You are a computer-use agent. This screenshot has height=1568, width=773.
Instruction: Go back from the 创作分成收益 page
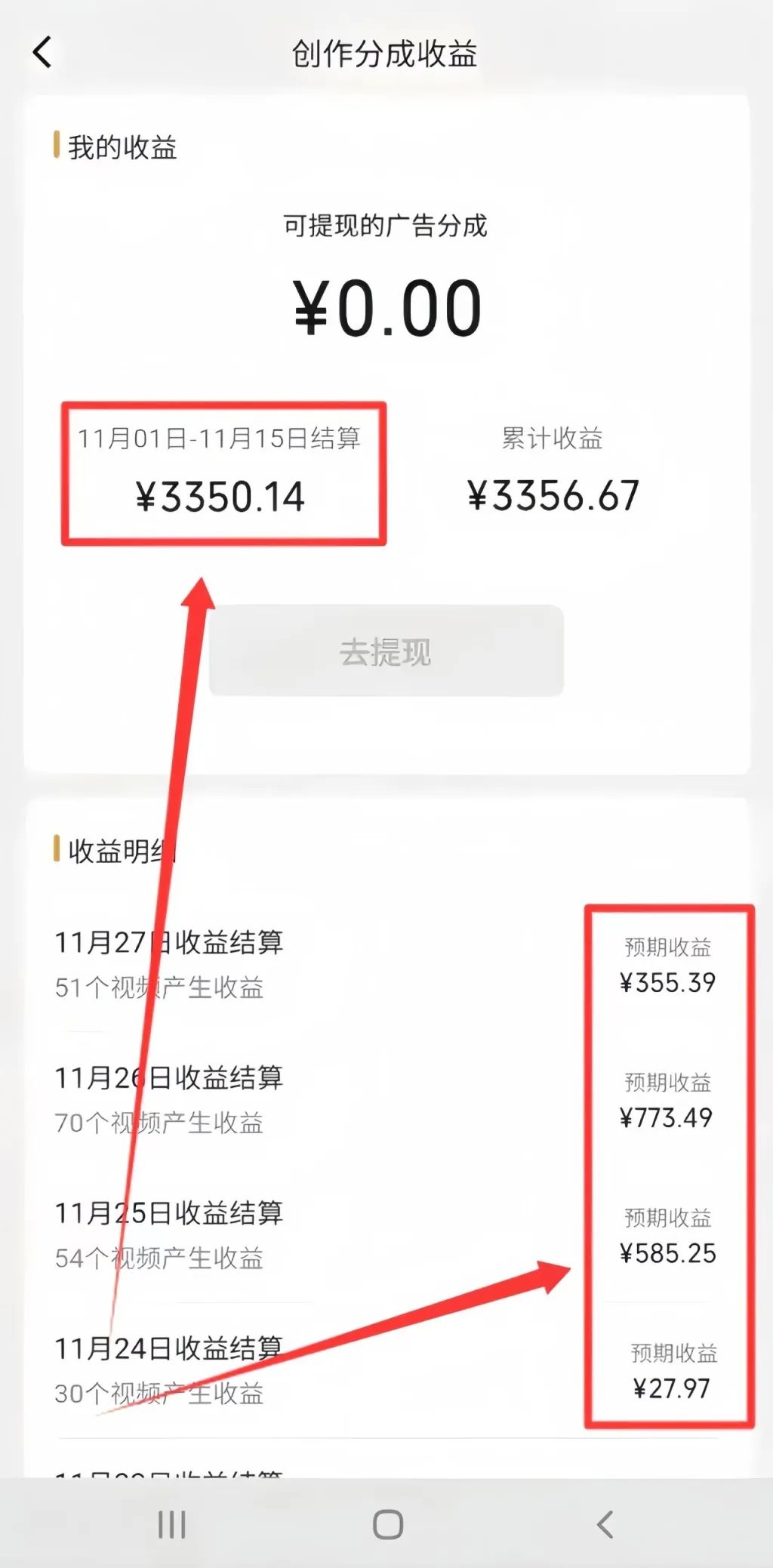[x=43, y=53]
